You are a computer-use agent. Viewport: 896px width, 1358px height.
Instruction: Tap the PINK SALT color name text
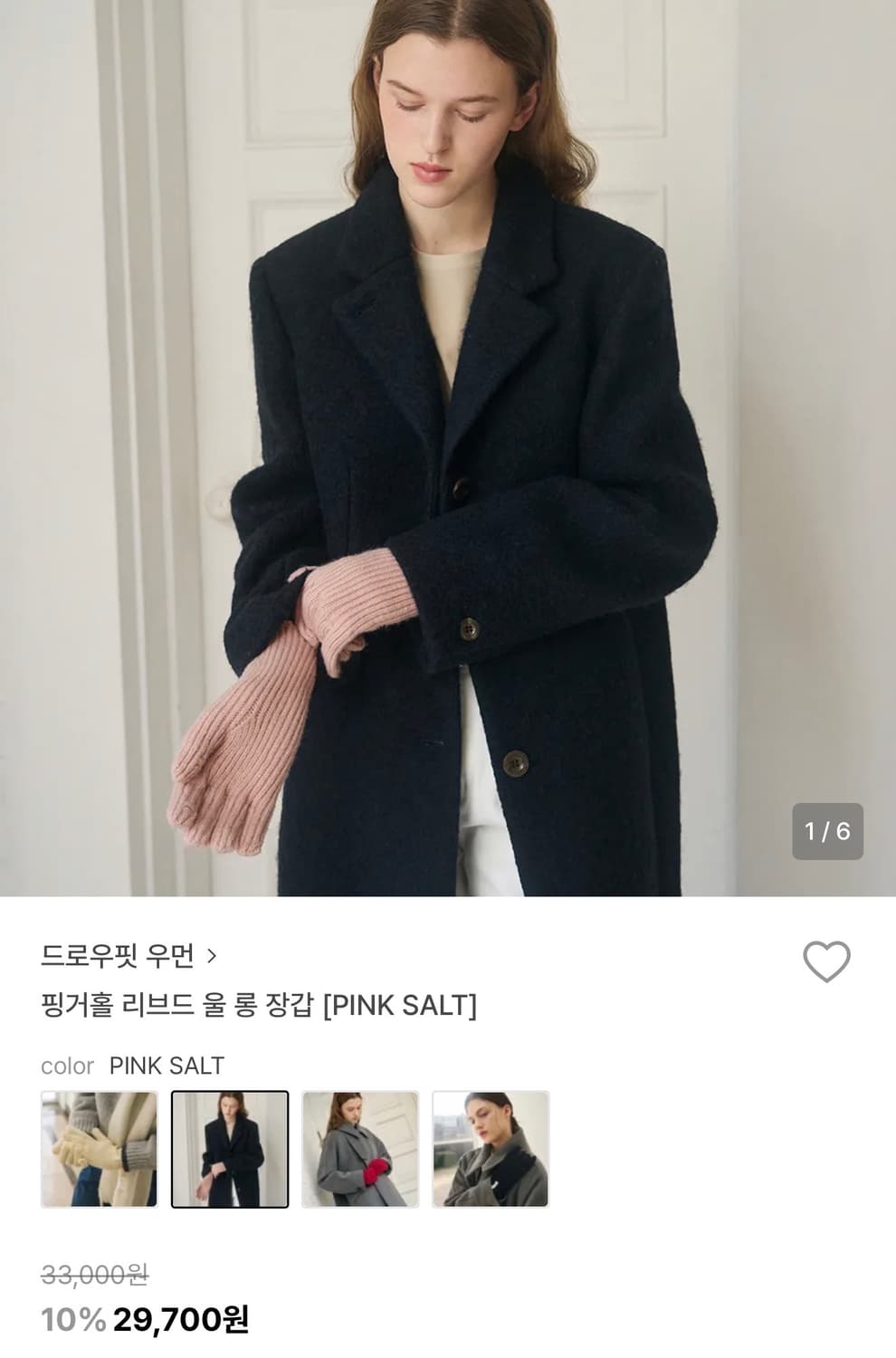coord(165,1066)
